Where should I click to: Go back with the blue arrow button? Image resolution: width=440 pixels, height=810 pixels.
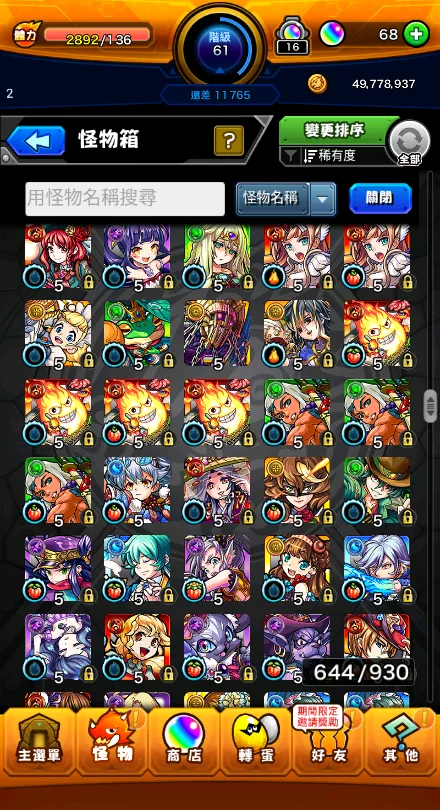[x=36, y=141]
